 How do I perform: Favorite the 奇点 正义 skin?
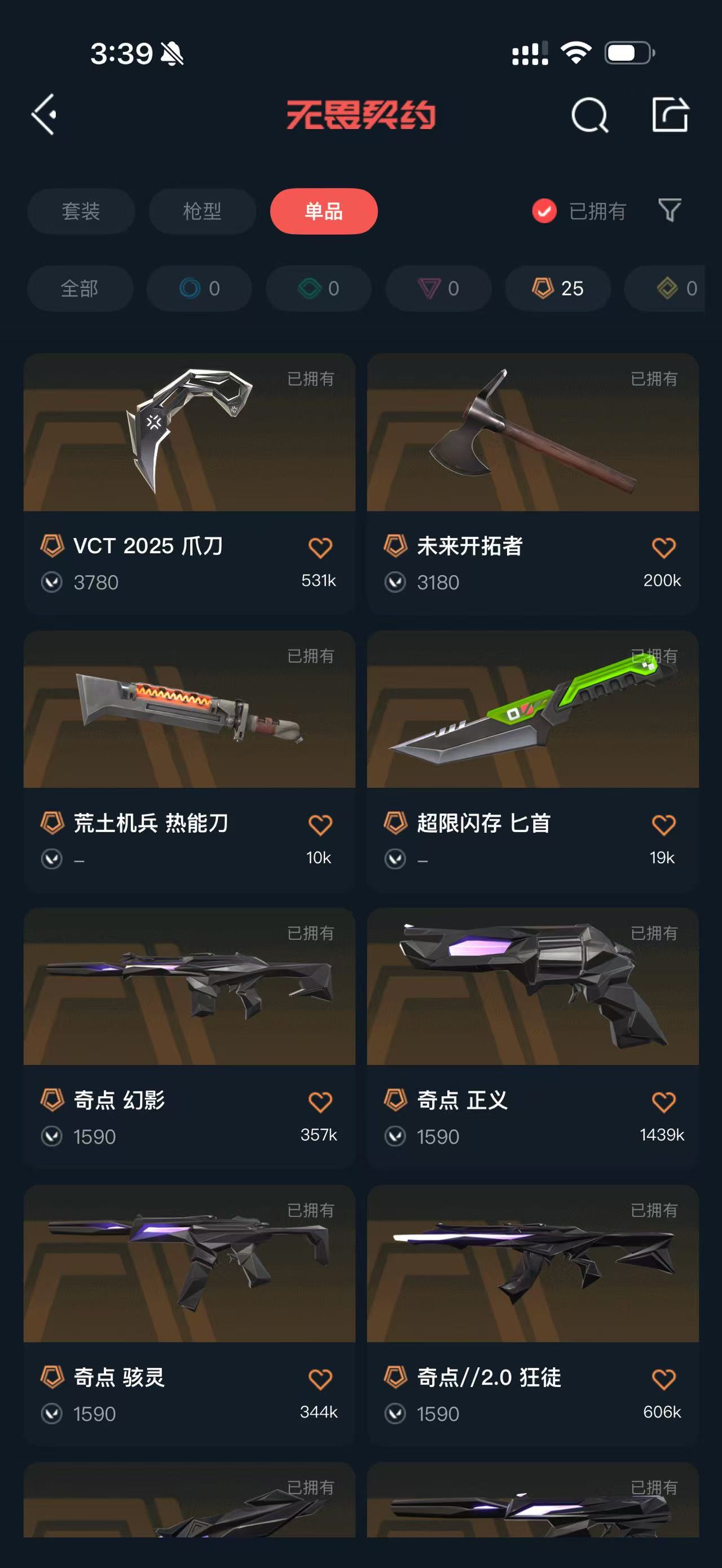point(663,1102)
